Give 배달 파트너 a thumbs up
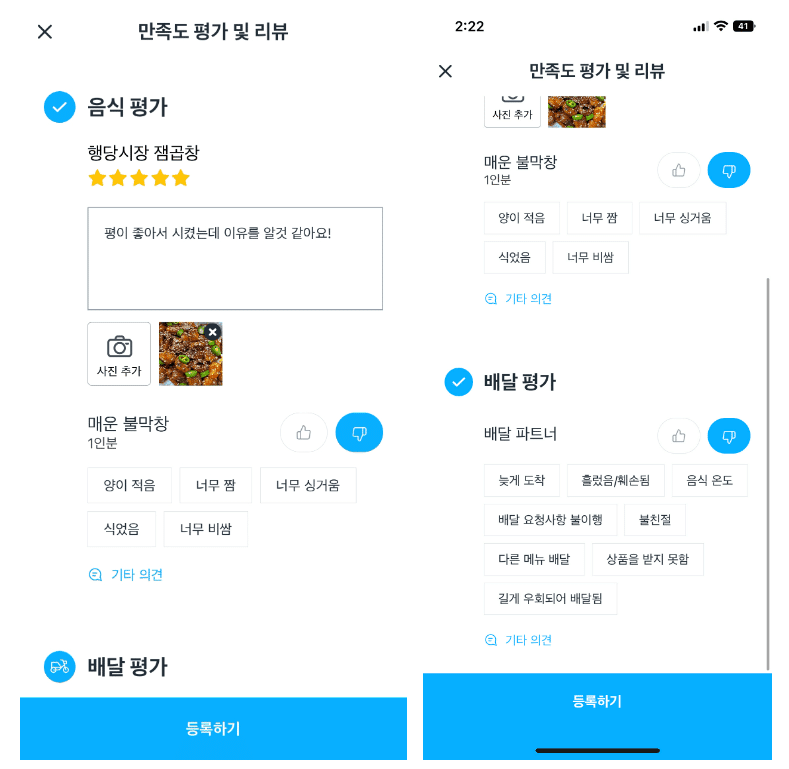 (678, 436)
